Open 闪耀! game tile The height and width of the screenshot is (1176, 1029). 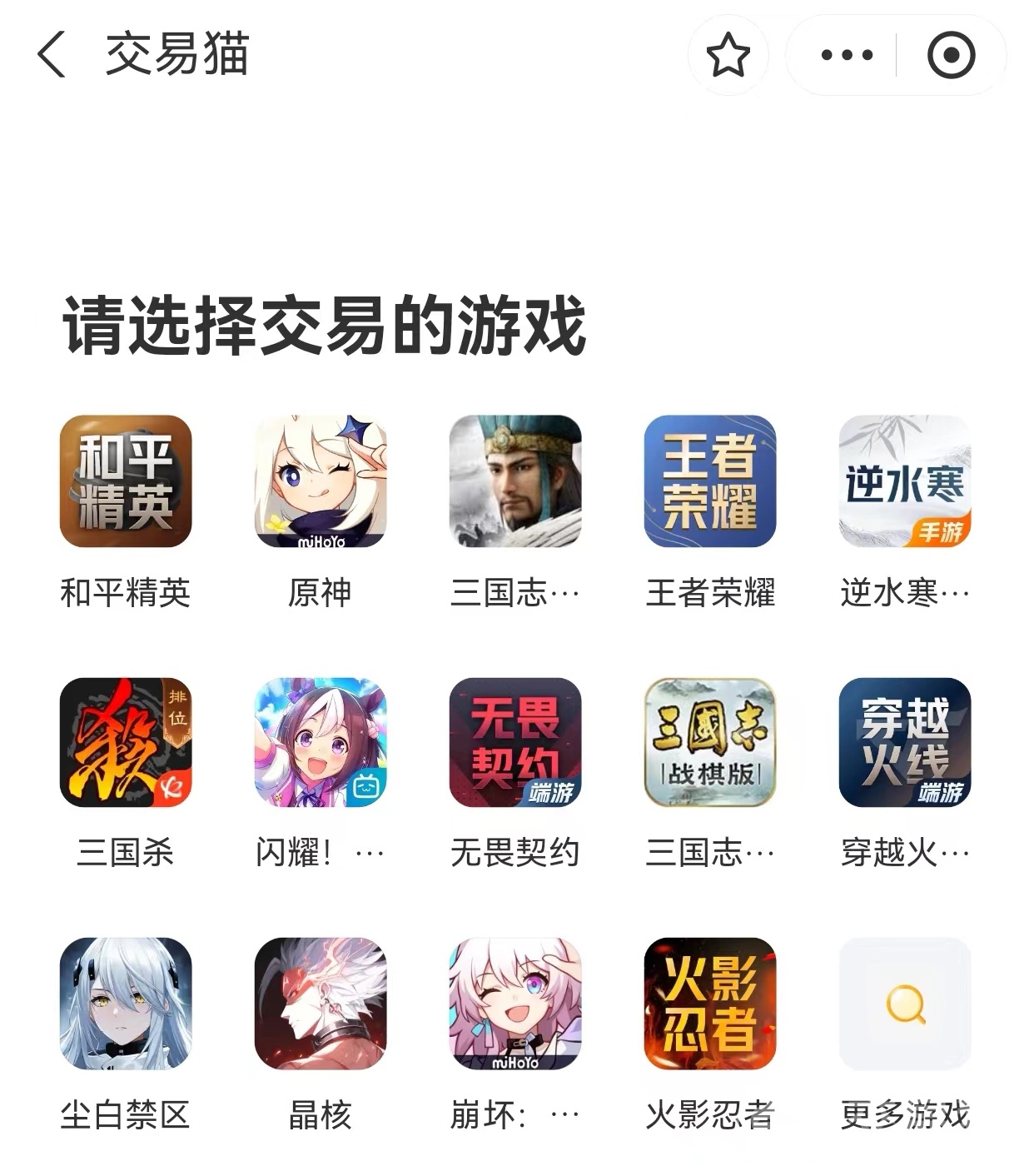tap(321, 743)
